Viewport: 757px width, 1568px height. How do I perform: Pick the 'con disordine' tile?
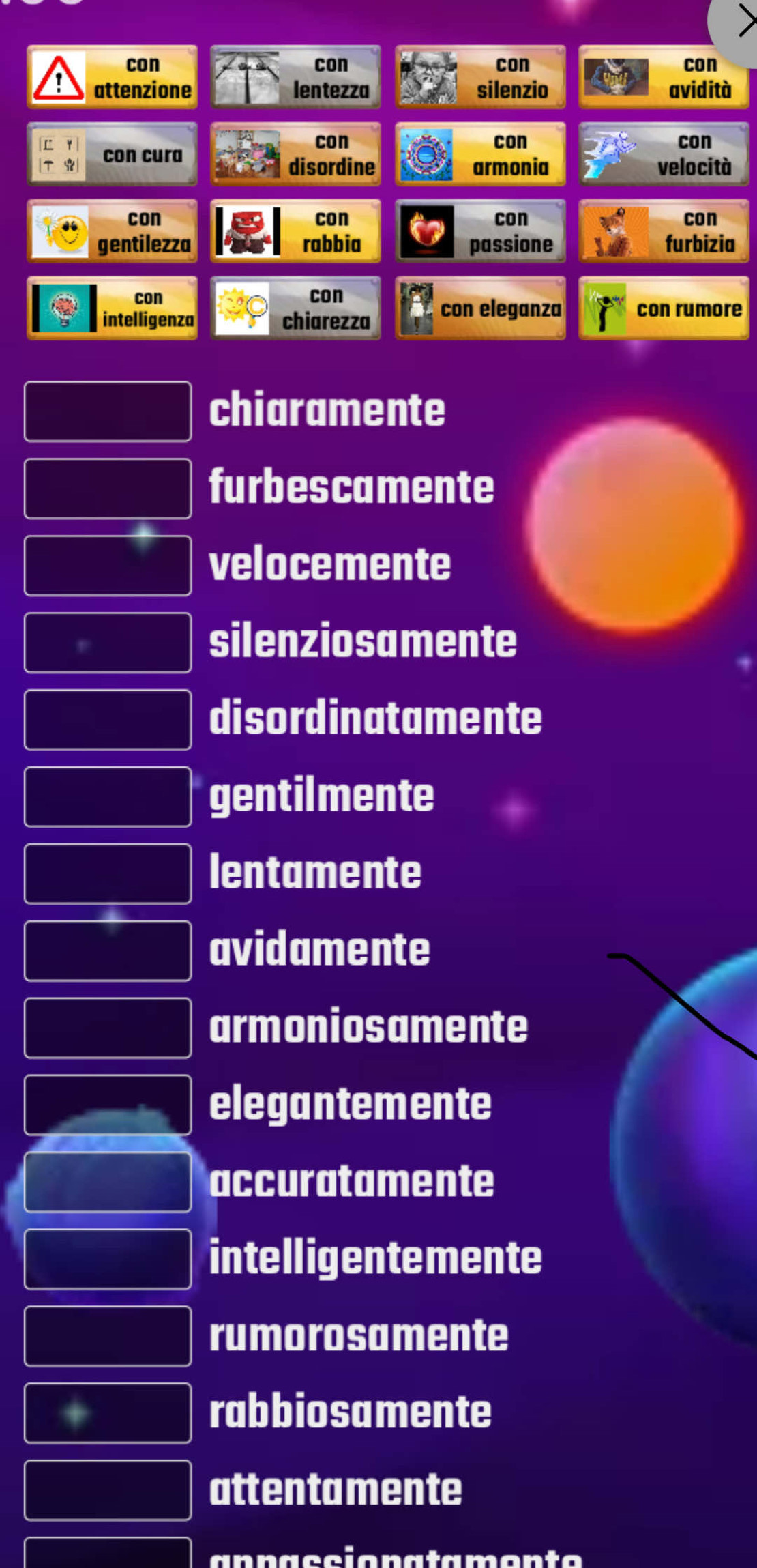(x=295, y=154)
